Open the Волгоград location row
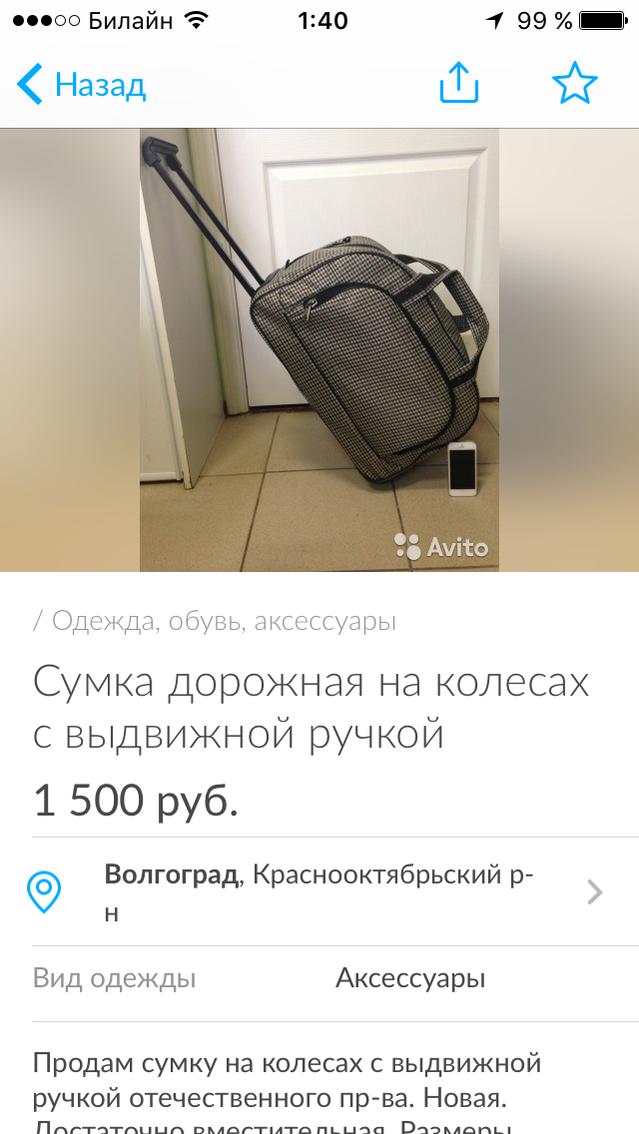The image size is (639, 1134). [319, 891]
